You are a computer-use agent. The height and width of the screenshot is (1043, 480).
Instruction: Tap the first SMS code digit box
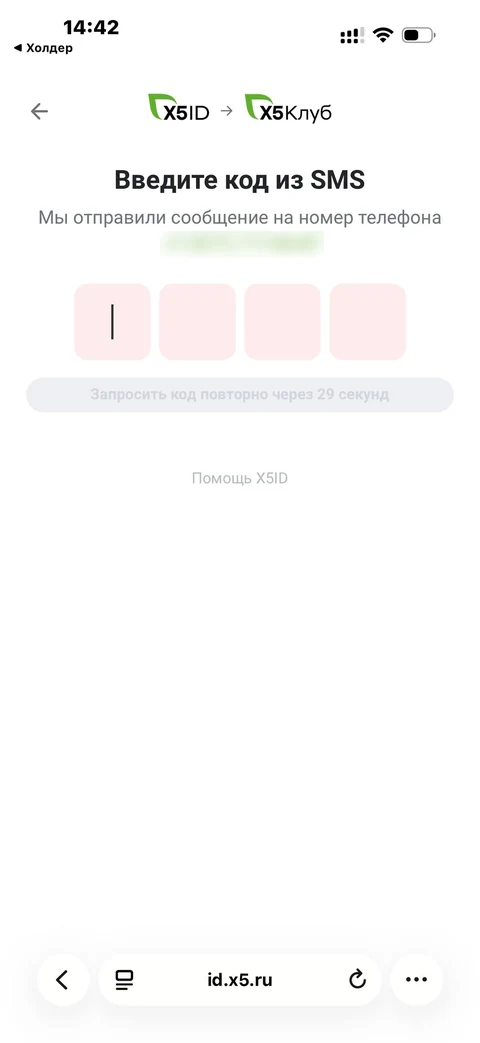(x=112, y=322)
